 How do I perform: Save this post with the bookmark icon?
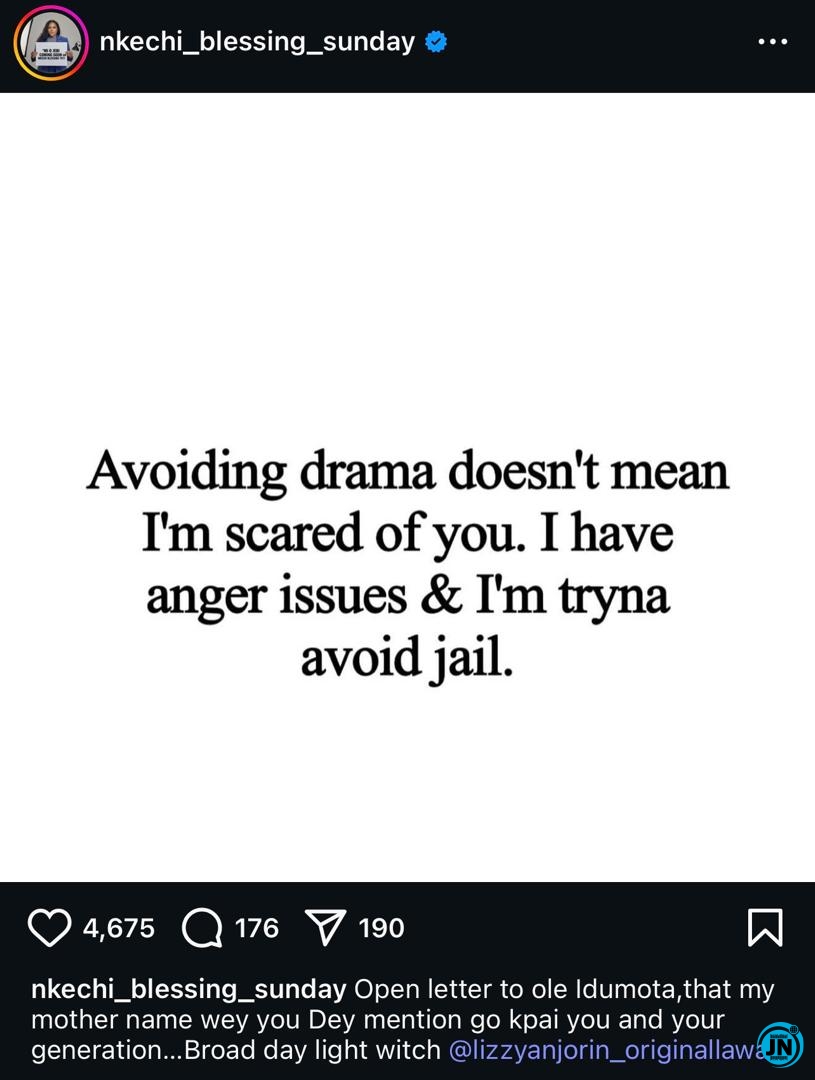click(765, 928)
